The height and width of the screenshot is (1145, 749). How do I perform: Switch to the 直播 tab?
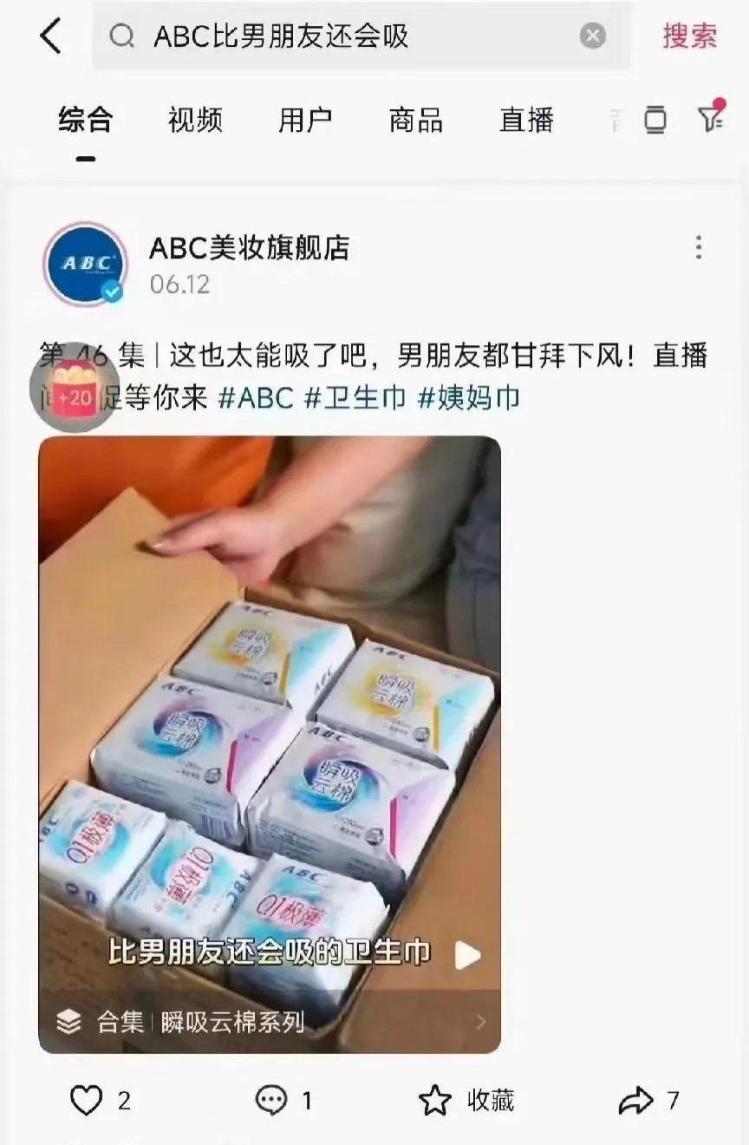tap(526, 121)
